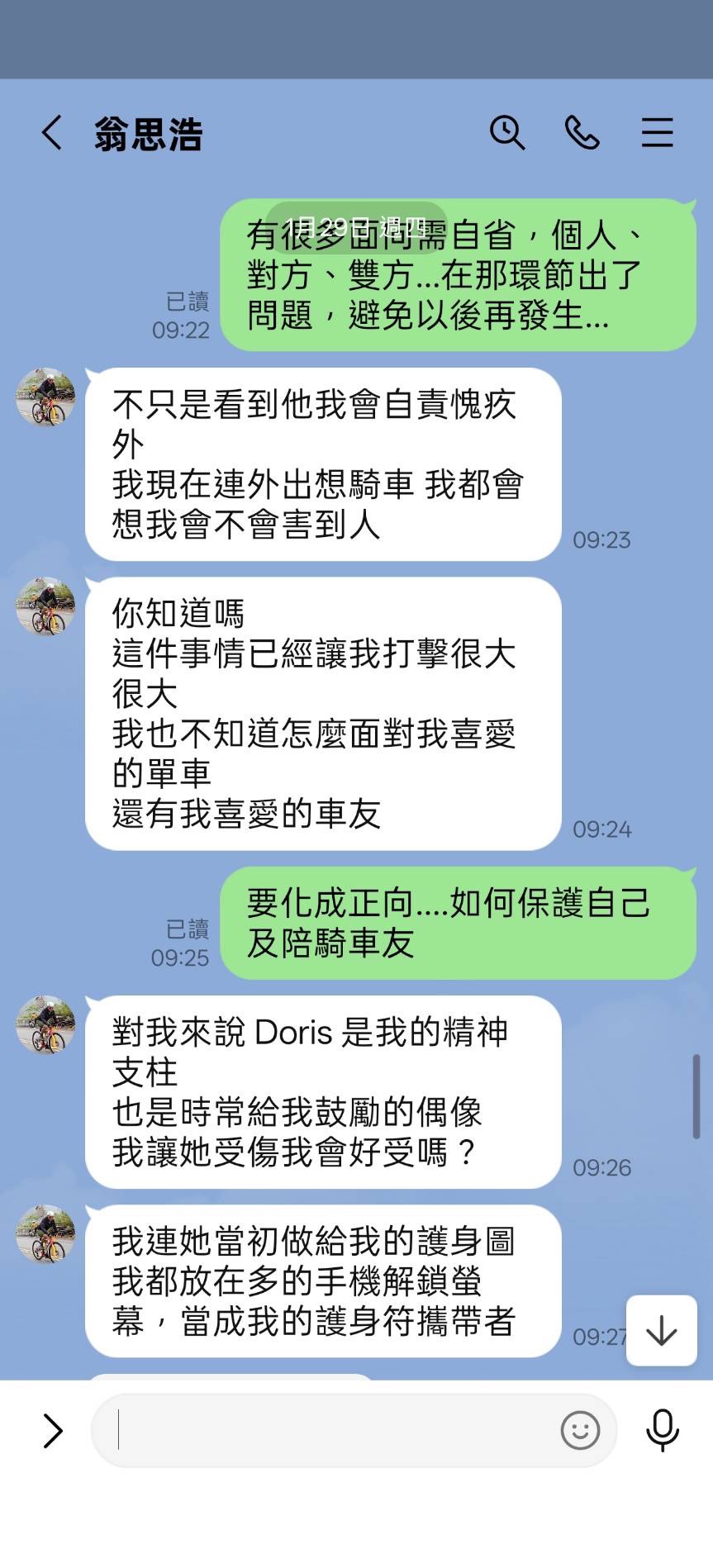Open the chat settings hamburger menu

coord(657,132)
